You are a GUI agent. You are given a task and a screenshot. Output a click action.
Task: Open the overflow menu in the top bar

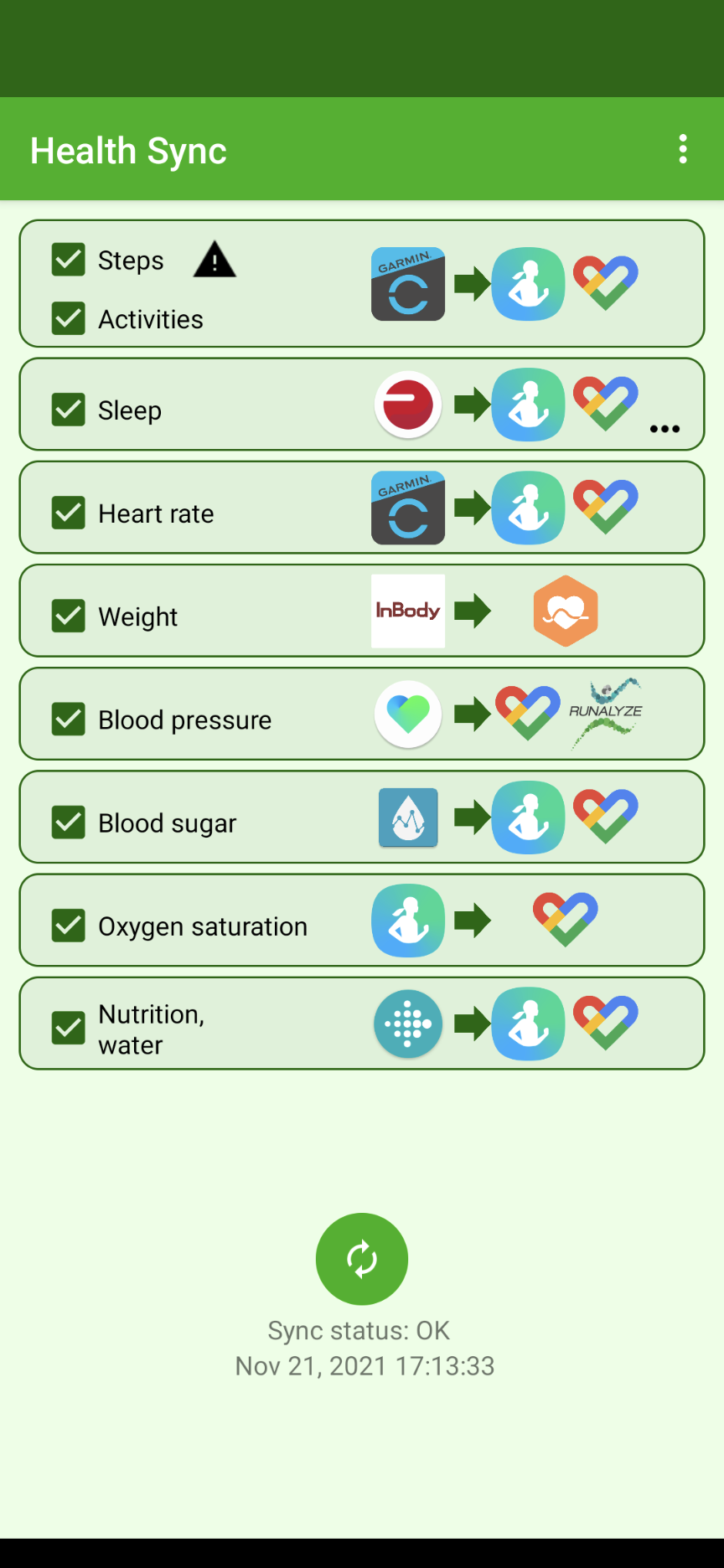click(x=683, y=149)
